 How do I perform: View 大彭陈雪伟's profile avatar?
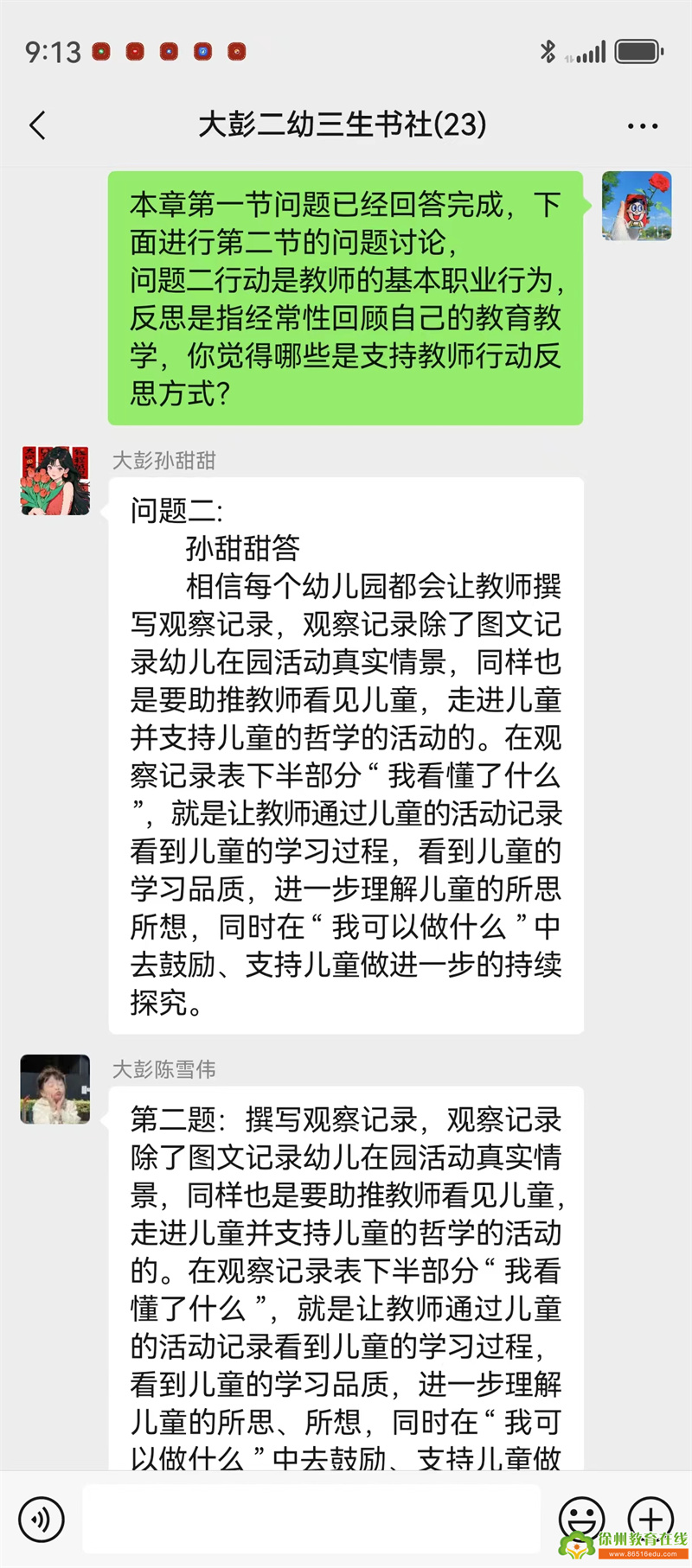[55, 1089]
